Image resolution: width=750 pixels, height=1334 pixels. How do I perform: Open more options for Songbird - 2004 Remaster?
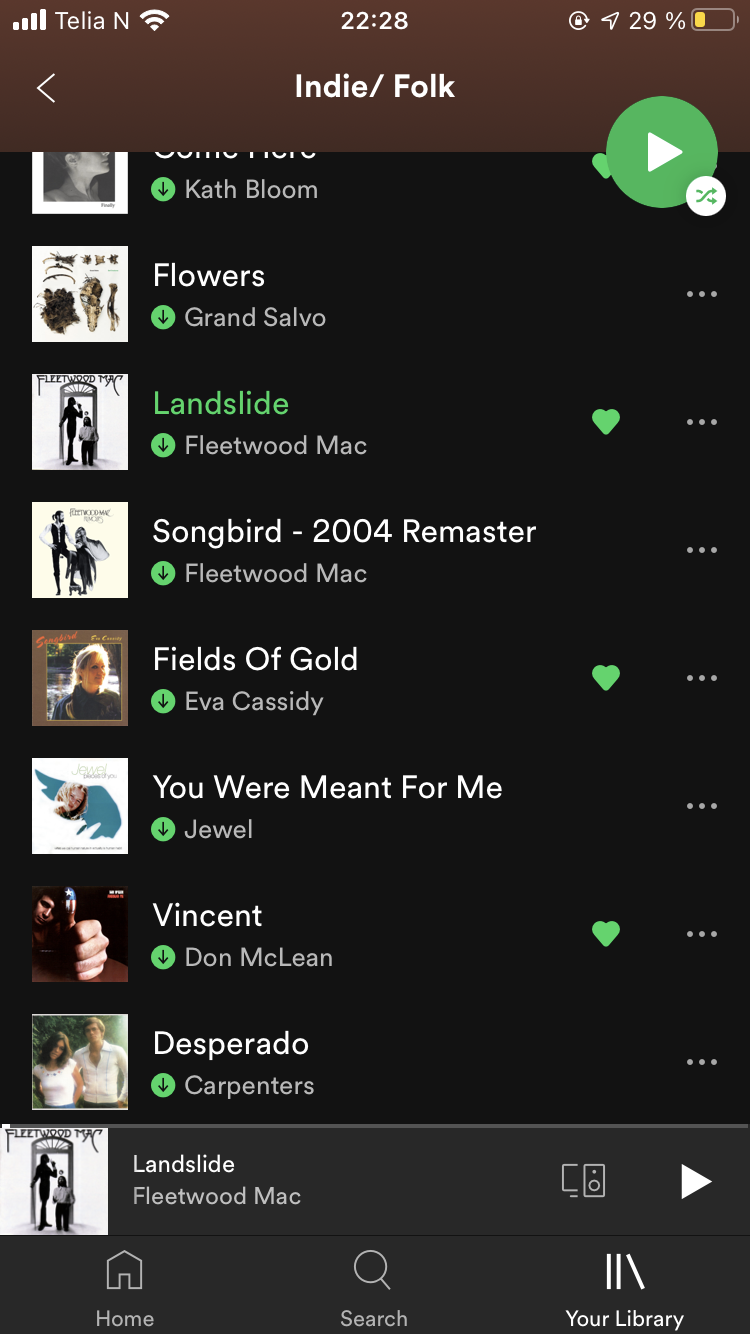(x=702, y=550)
